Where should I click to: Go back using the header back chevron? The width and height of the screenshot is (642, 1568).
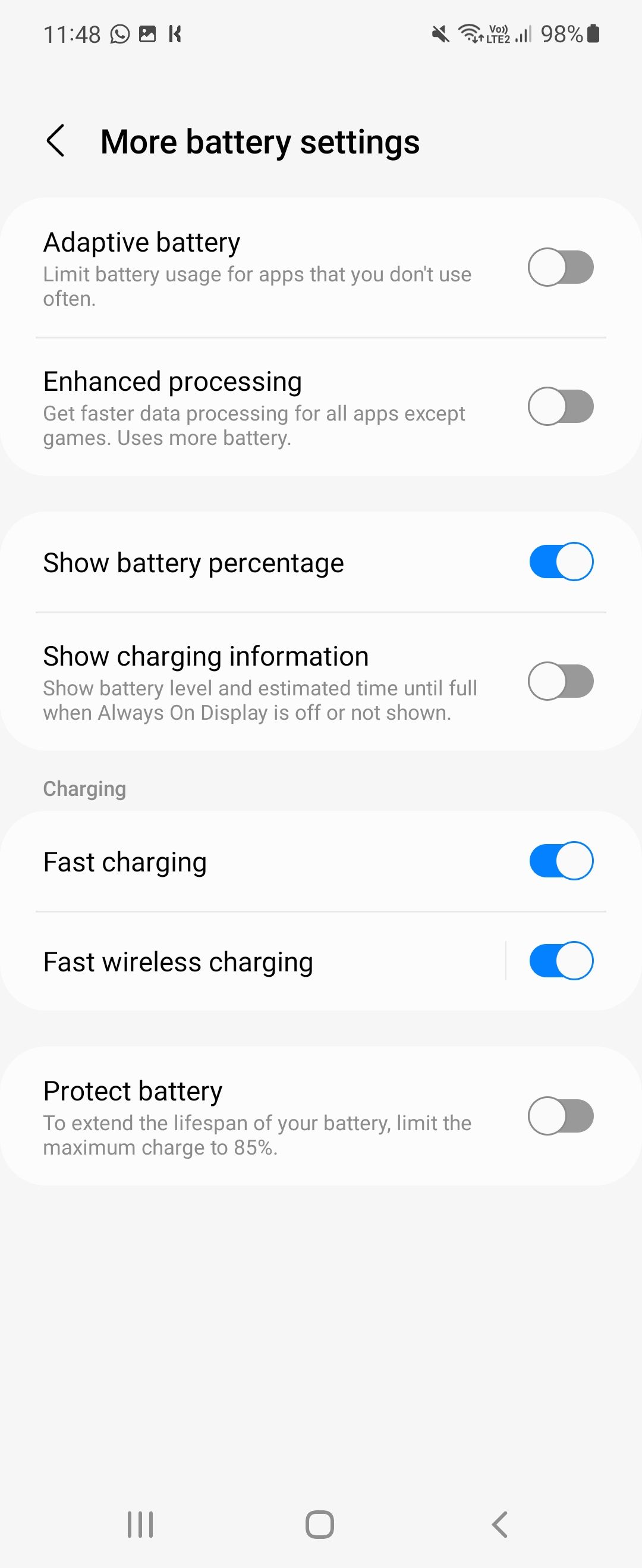tap(55, 140)
